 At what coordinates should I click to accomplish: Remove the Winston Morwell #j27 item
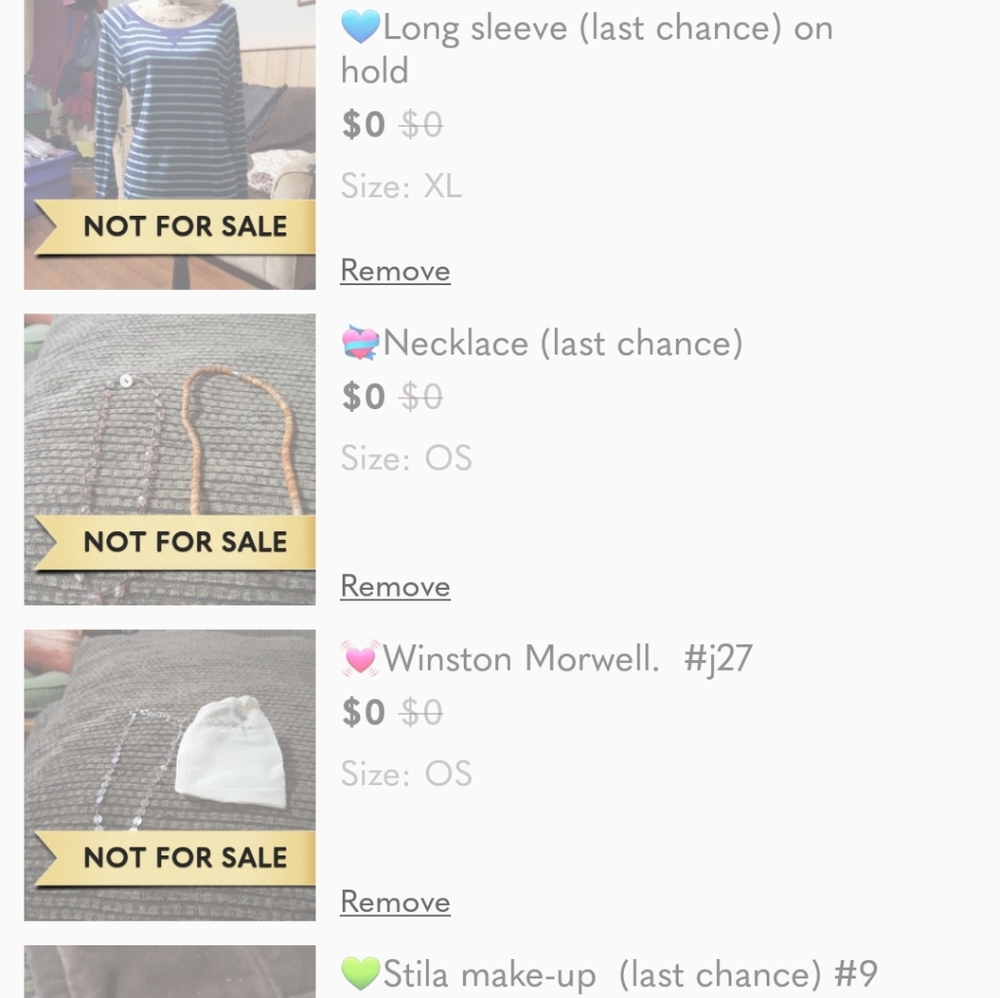pos(395,902)
